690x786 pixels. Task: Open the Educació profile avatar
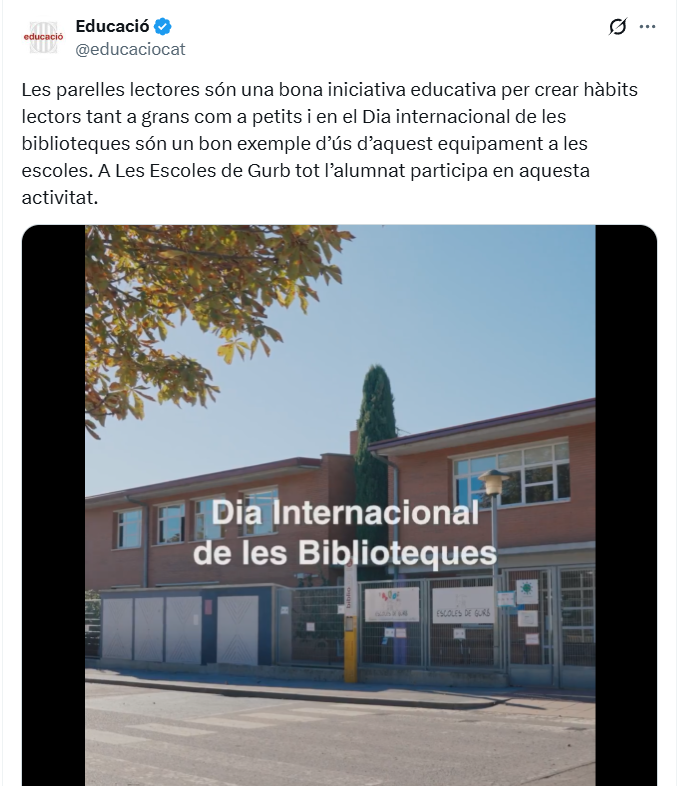pyautogui.click(x=42, y=38)
